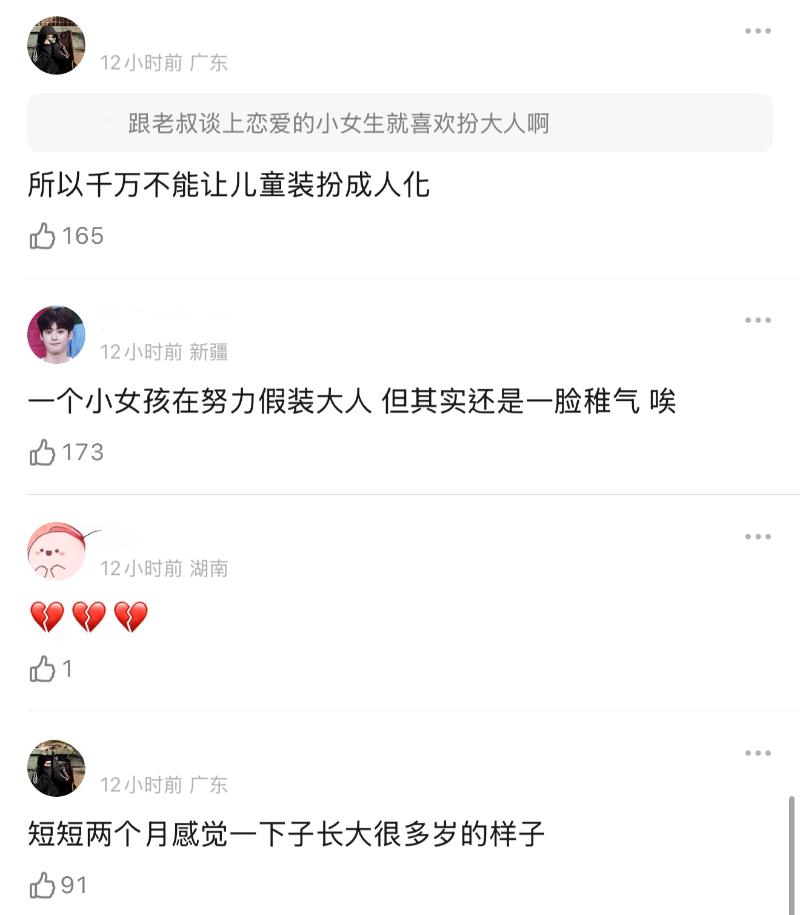The image size is (800, 915).
Task: View the 湖南 commenter's profile avatar
Action: point(56,551)
